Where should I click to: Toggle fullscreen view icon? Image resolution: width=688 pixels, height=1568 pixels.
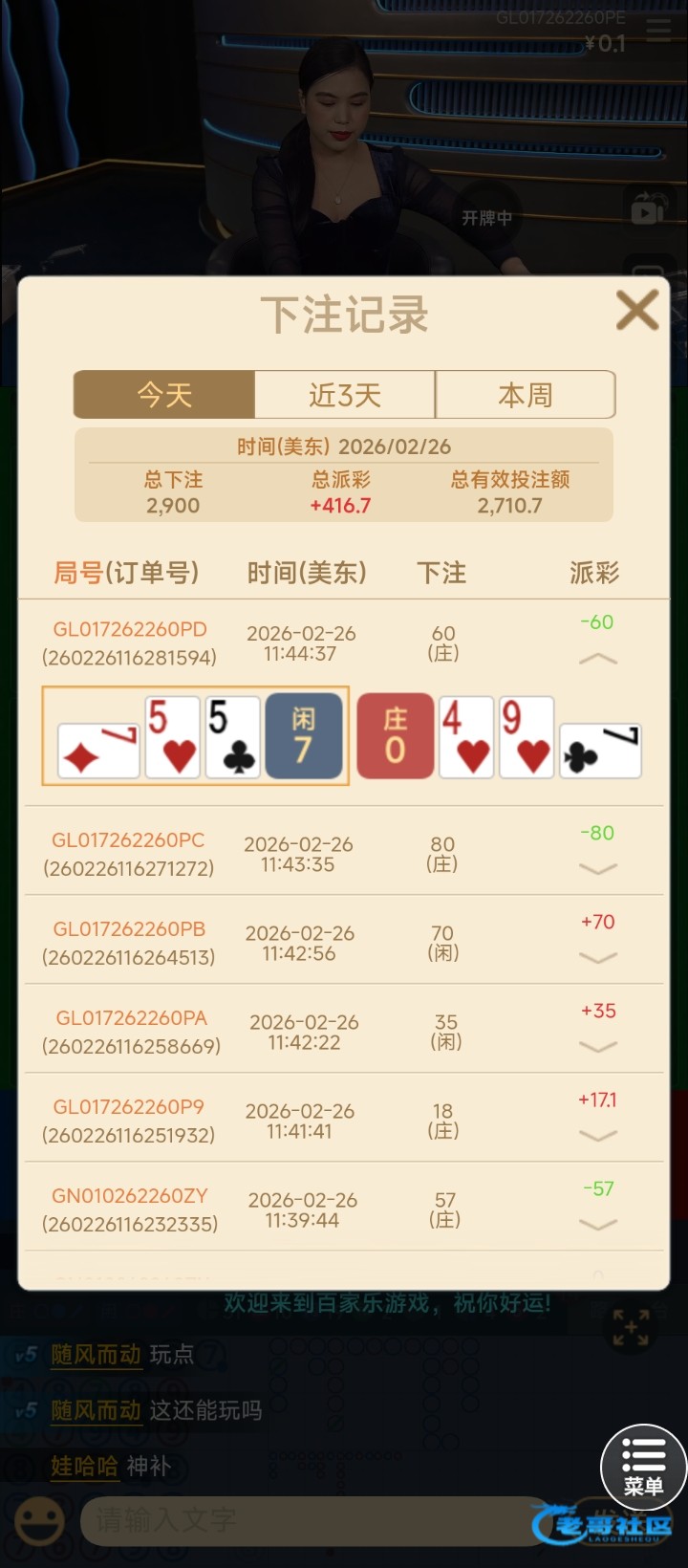(631, 1327)
